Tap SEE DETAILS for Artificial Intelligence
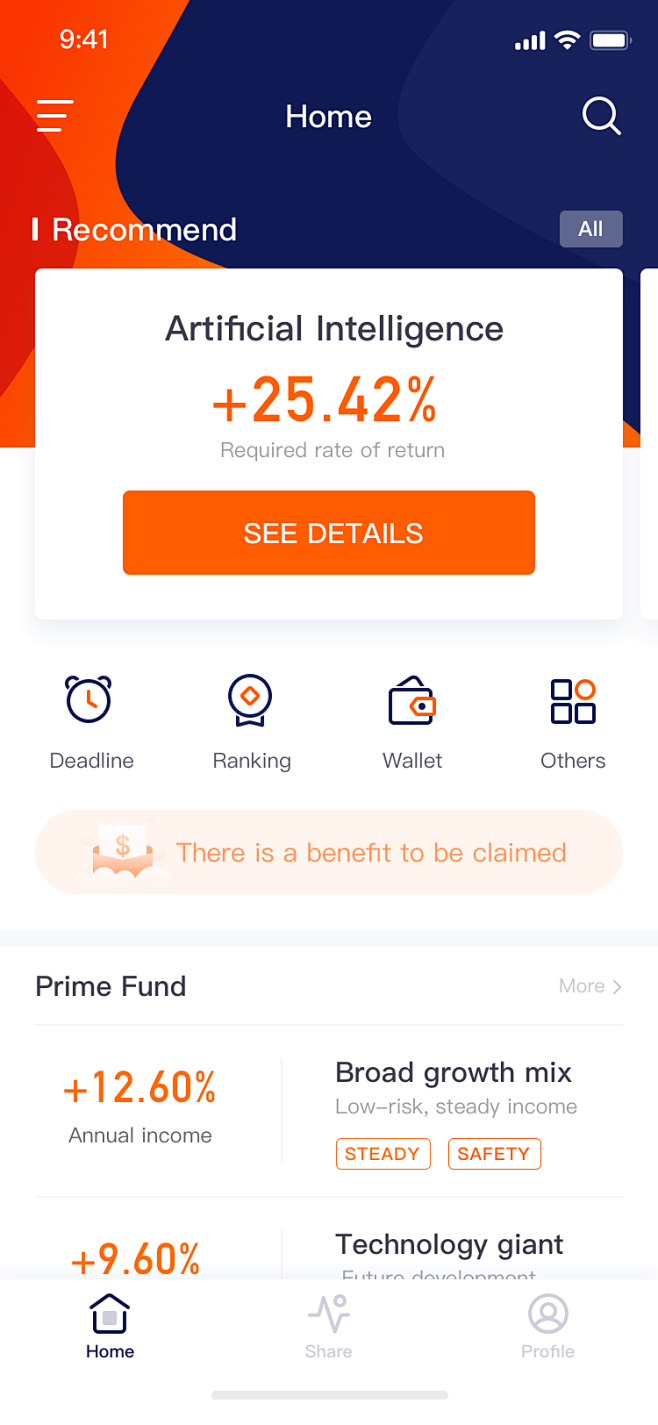Image resolution: width=658 pixels, height=1425 pixels. 329,533
